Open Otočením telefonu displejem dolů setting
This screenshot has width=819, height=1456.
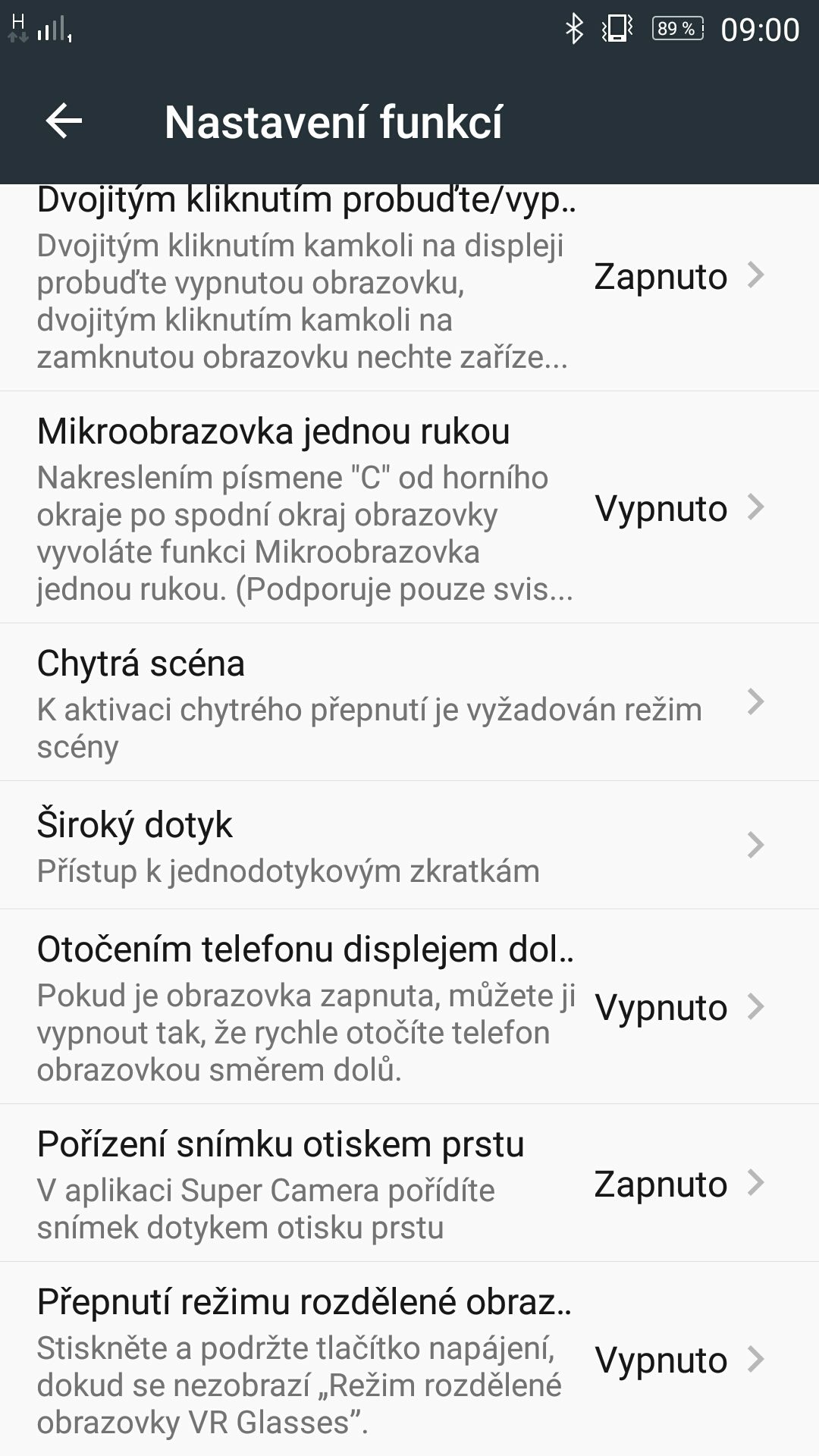point(409,1006)
